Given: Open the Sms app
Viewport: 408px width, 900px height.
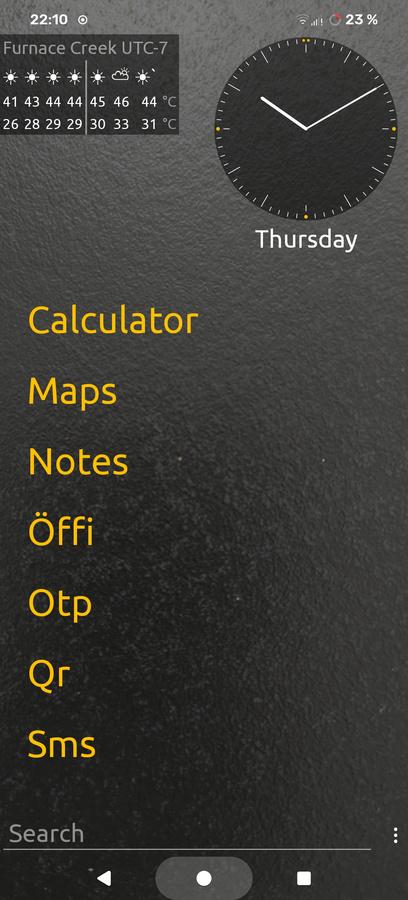Looking at the screenshot, I should (61, 744).
